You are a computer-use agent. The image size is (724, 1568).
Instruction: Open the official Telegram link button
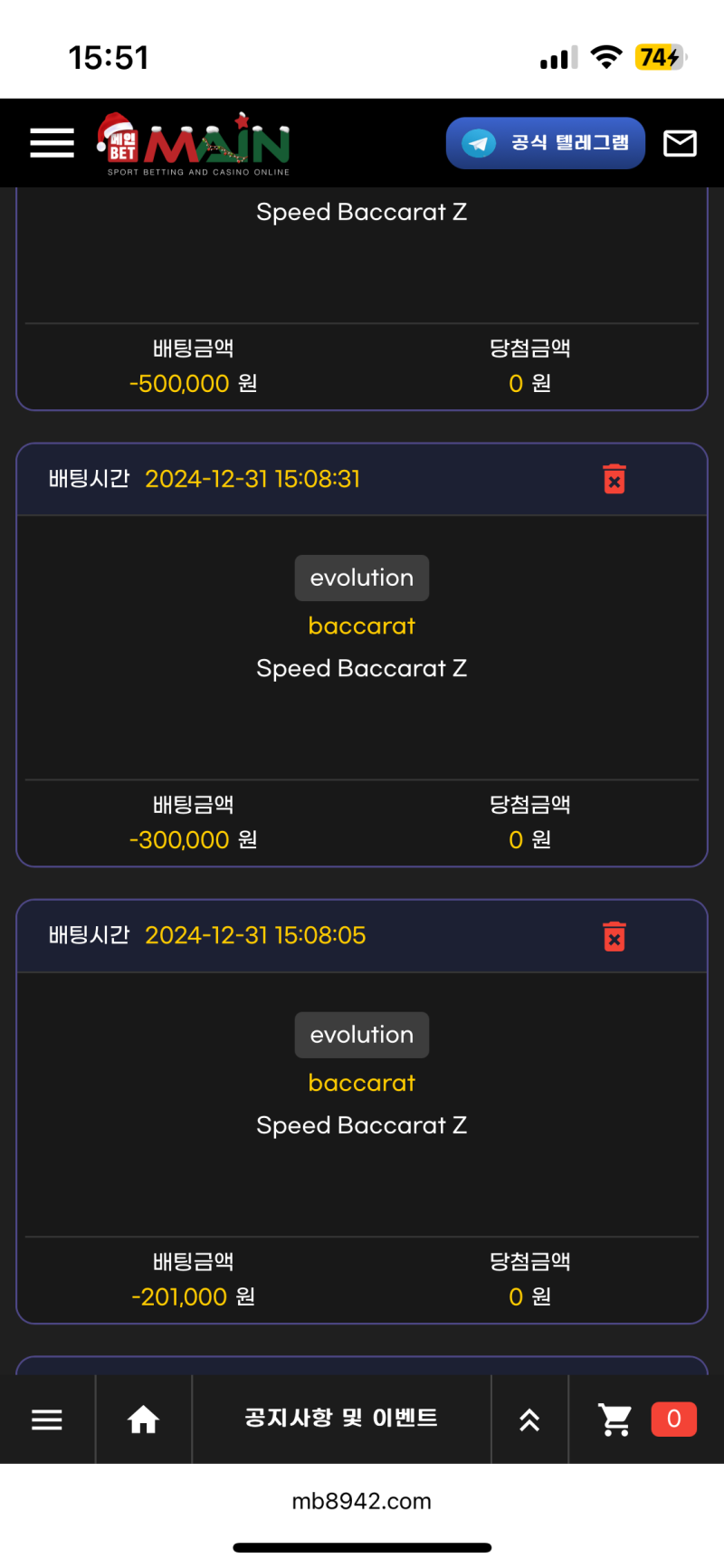(x=545, y=143)
